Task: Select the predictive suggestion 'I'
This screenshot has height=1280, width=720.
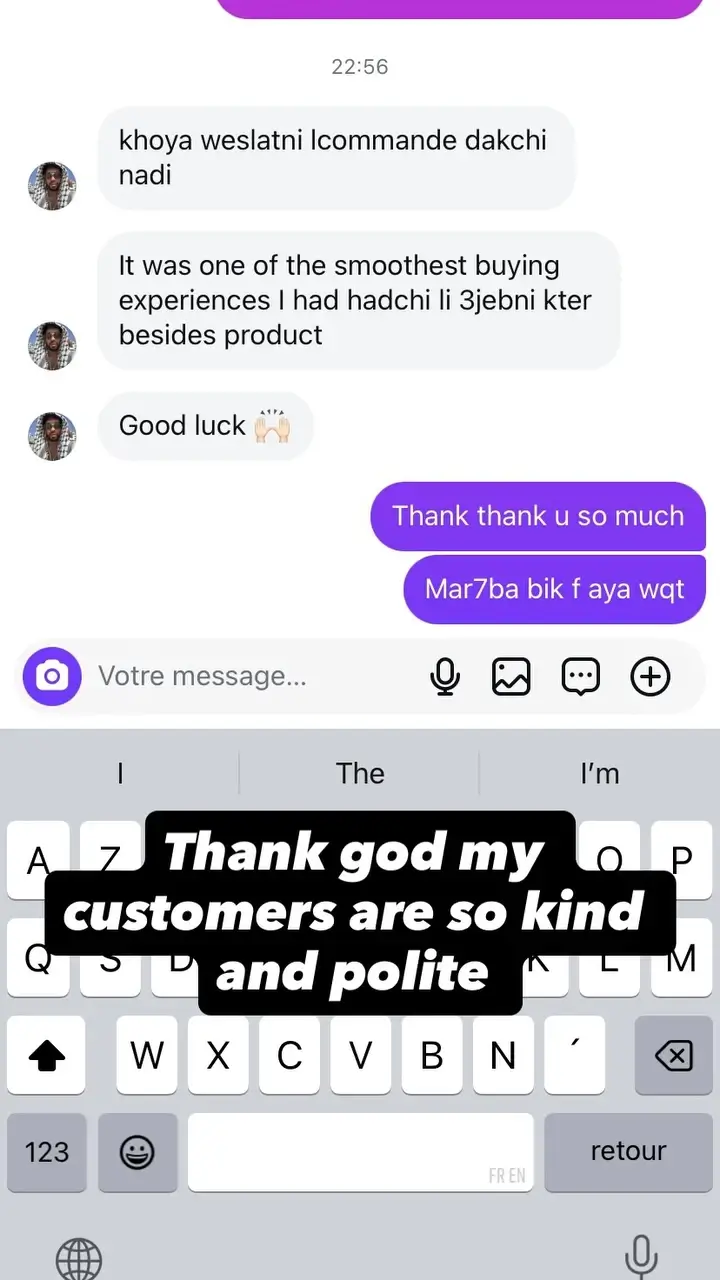Action: (x=120, y=773)
